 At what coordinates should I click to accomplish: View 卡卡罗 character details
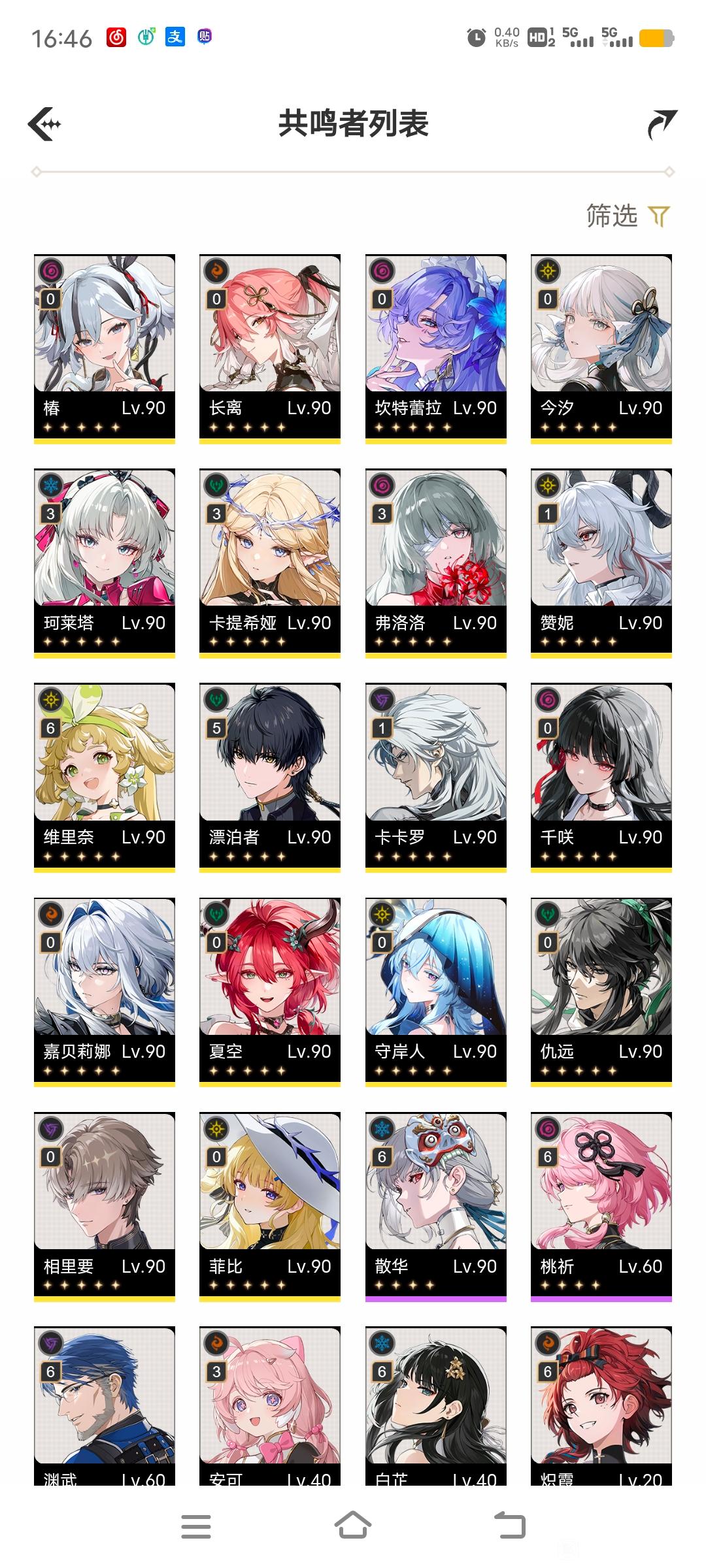coord(436,776)
